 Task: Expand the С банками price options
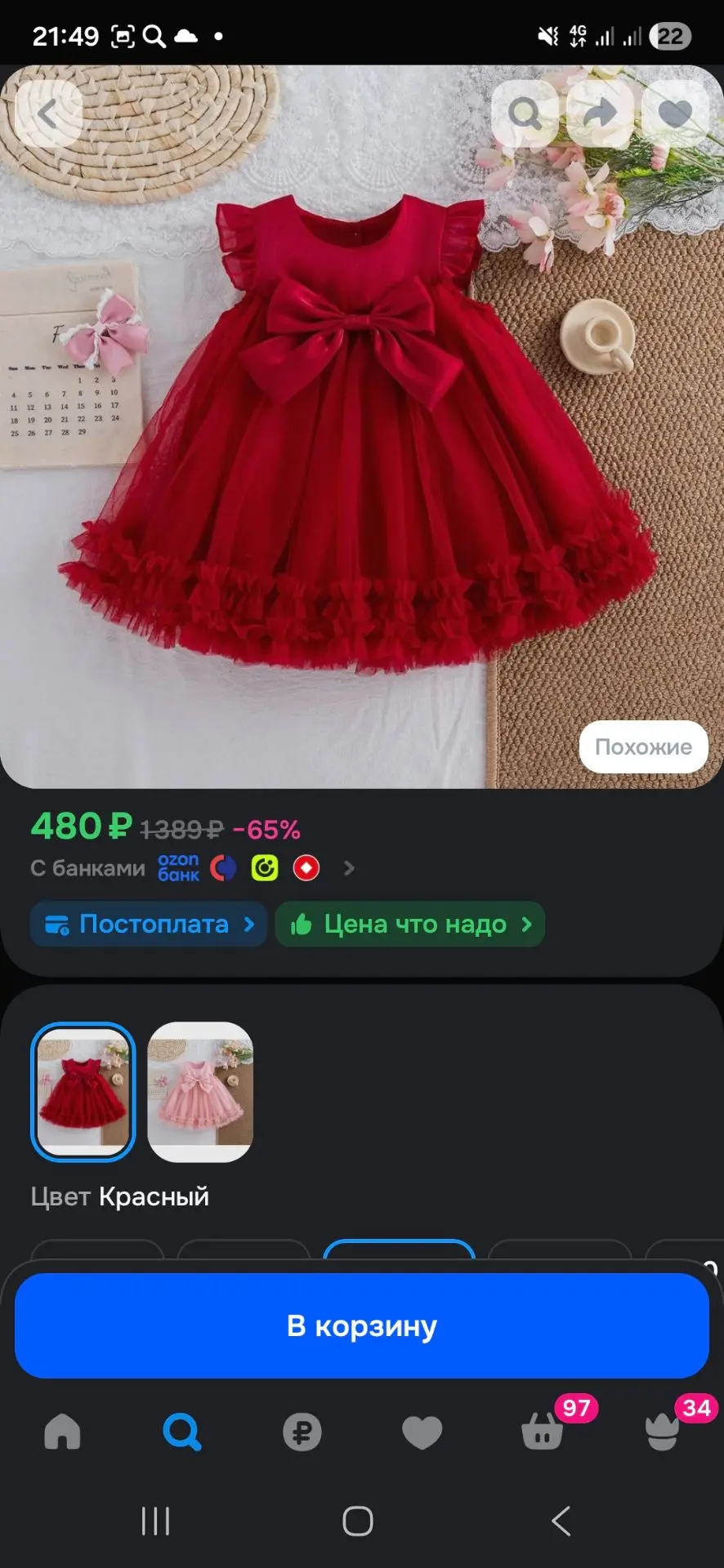[349, 868]
